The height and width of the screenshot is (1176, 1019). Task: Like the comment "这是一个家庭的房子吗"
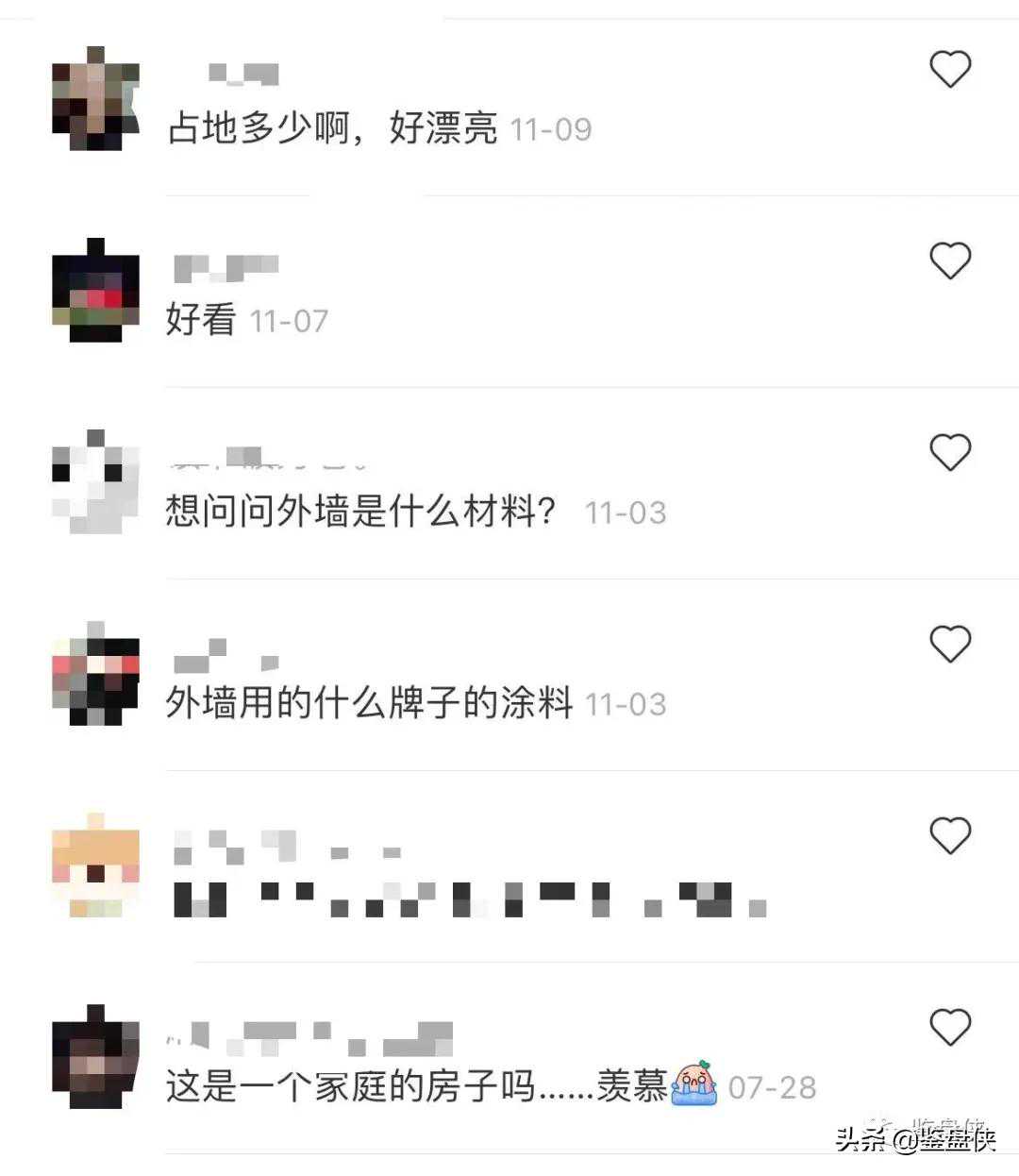click(950, 1027)
